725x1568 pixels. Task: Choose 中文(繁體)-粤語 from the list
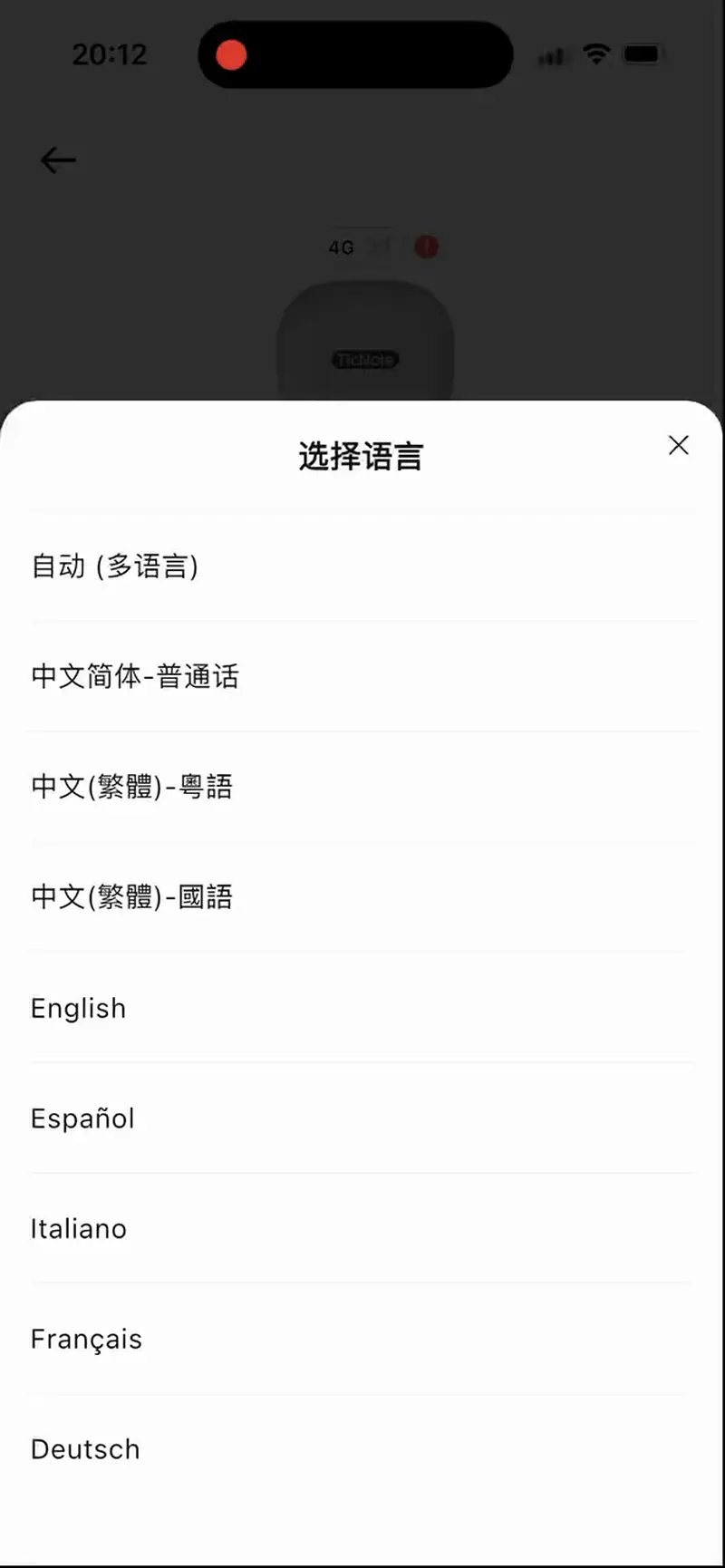tap(132, 787)
